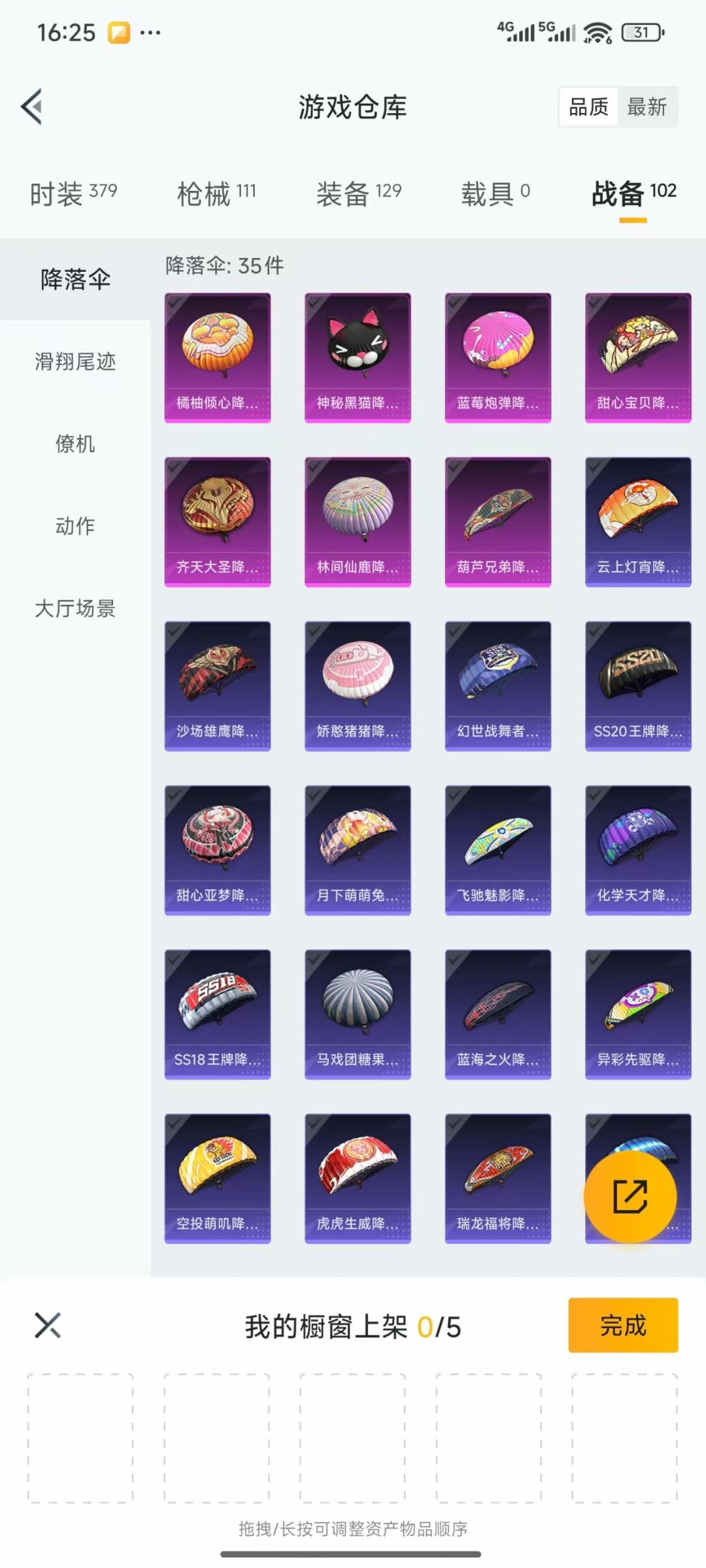Close the 我的橱窗上架 panel

(48, 1325)
